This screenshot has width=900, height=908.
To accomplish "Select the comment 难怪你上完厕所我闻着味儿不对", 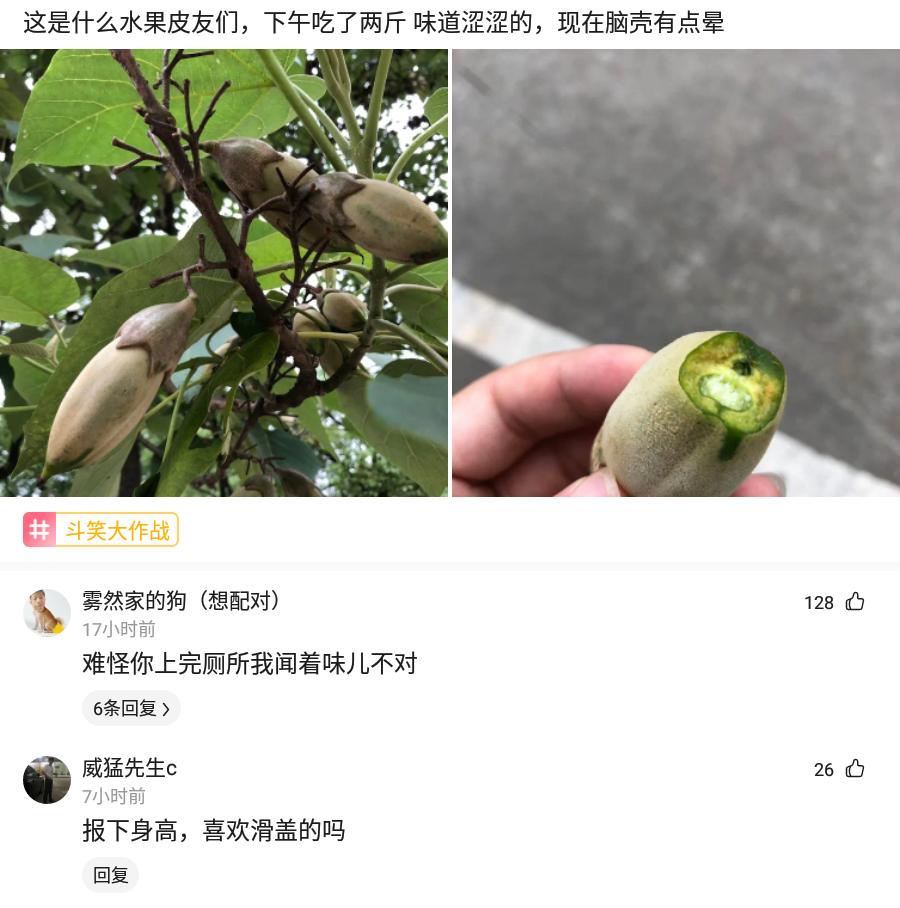I will click(x=250, y=664).
